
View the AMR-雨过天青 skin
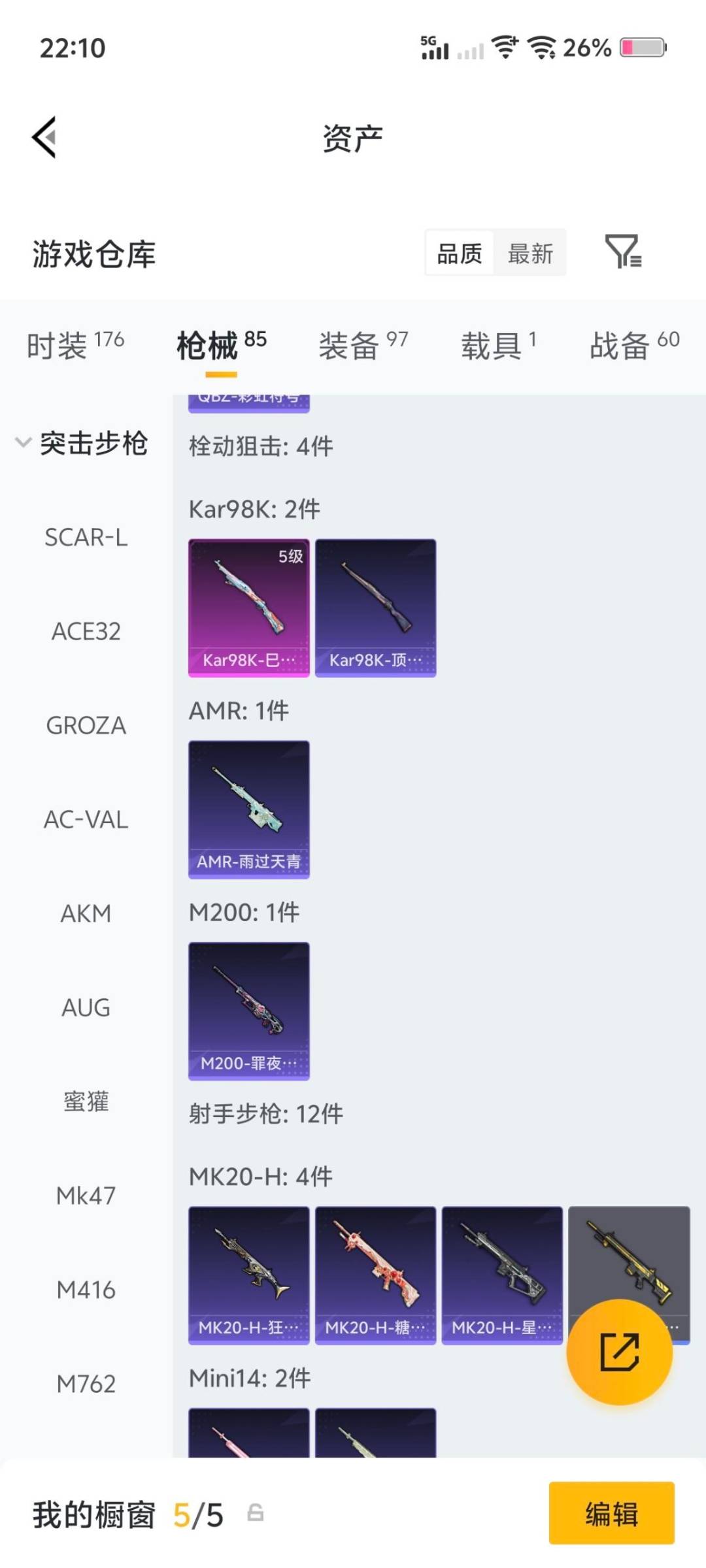tap(248, 808)
